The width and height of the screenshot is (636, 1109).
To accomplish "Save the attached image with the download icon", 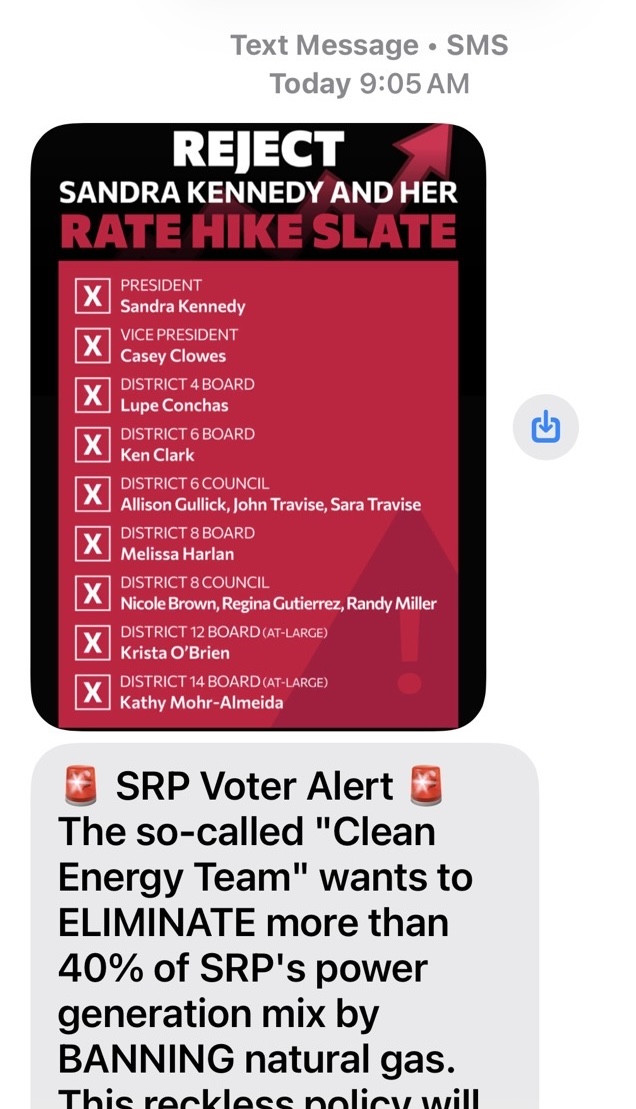I will (545, 427).
